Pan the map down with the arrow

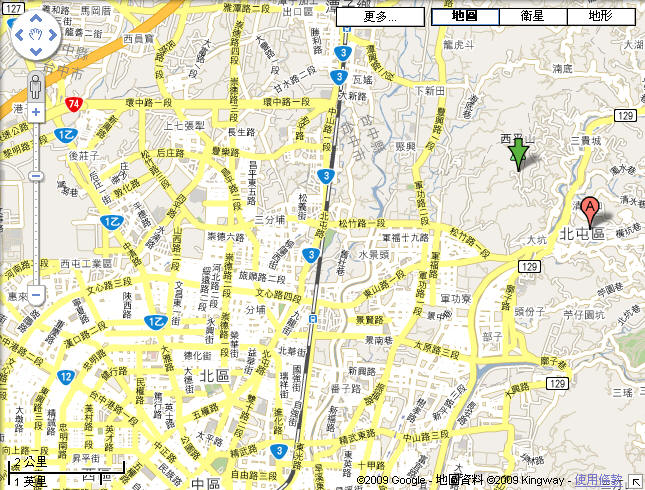[x=36, y=54]
